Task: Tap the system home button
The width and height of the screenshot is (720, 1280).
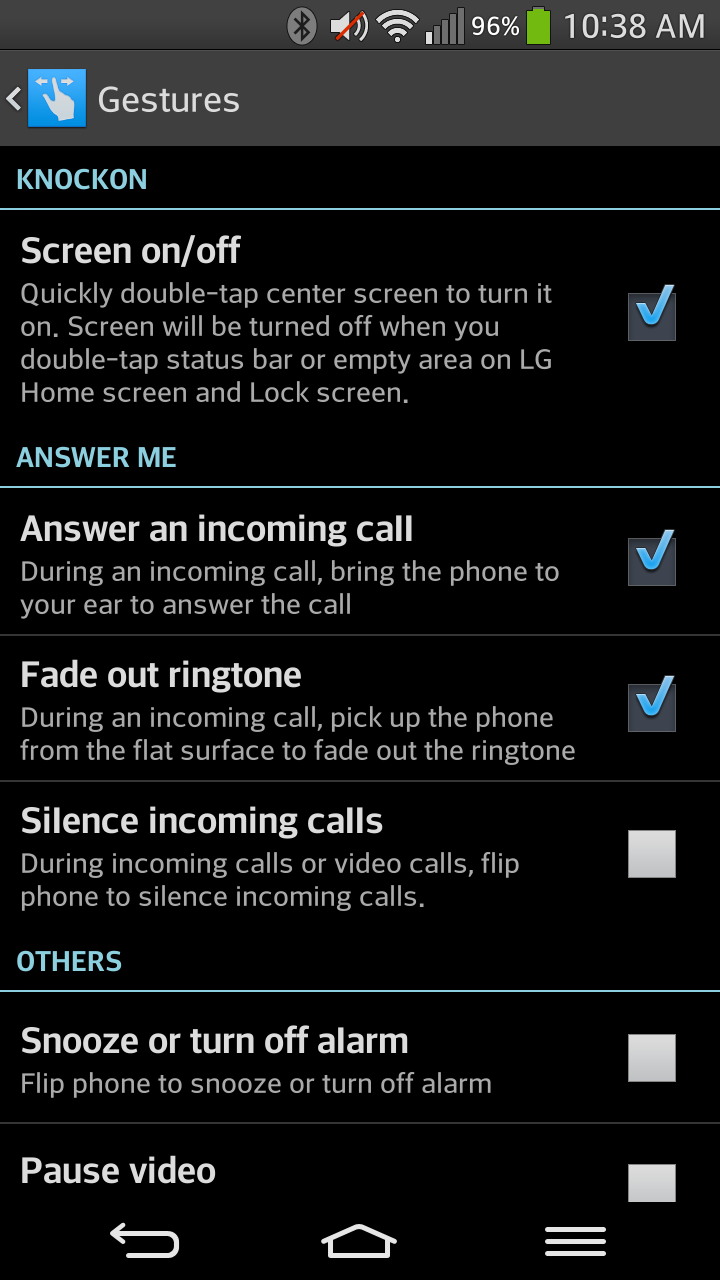Action: tap(359, 1241)
